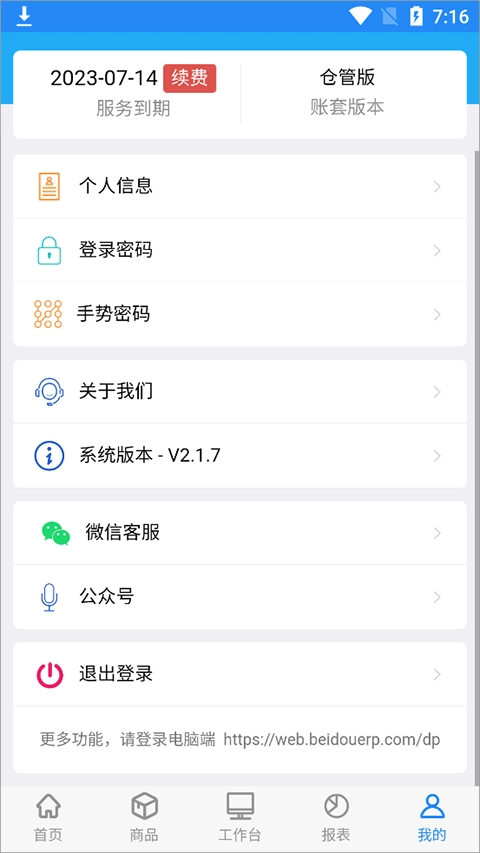Open 个人信息 personal info
The height and width of the screenshot is (853, 480).
coord(239,186)
